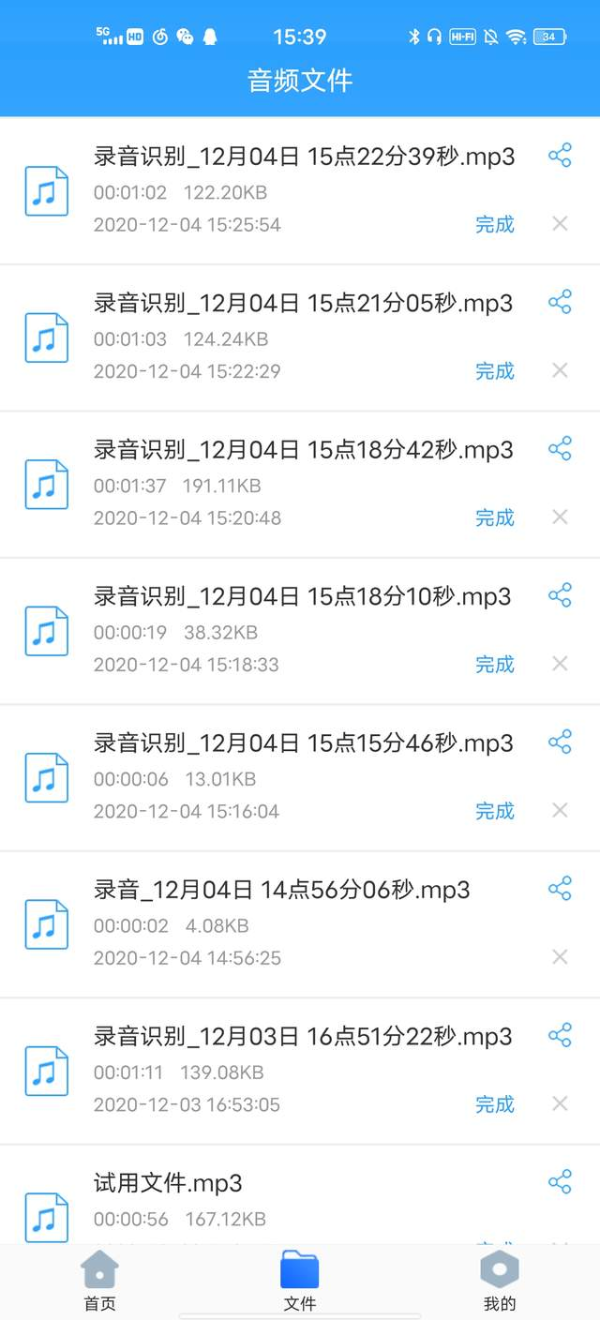Delete the 15点15分46秒 recording
The width and height of the screenshot is (600, 1320).
[560, 810]
